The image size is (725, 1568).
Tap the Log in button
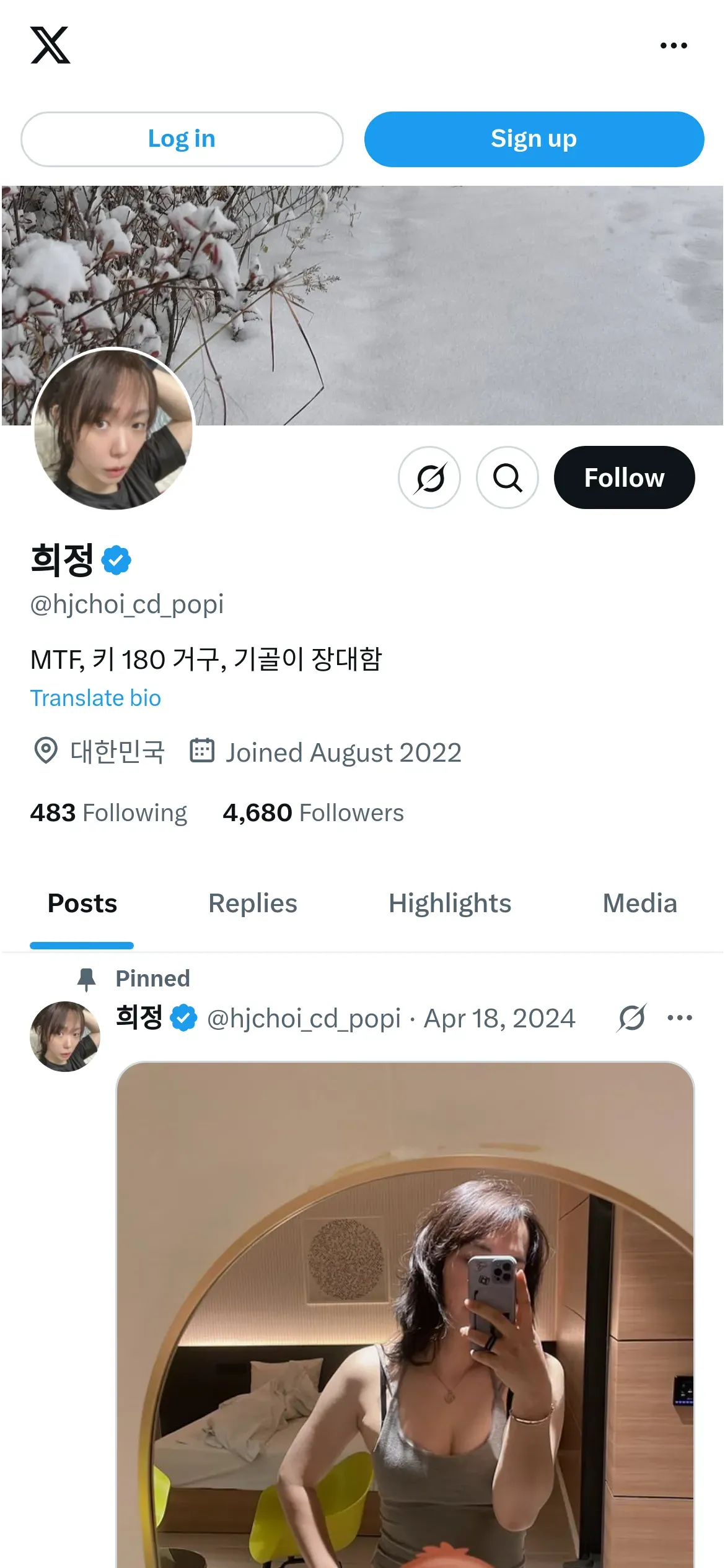click(182, 139)
